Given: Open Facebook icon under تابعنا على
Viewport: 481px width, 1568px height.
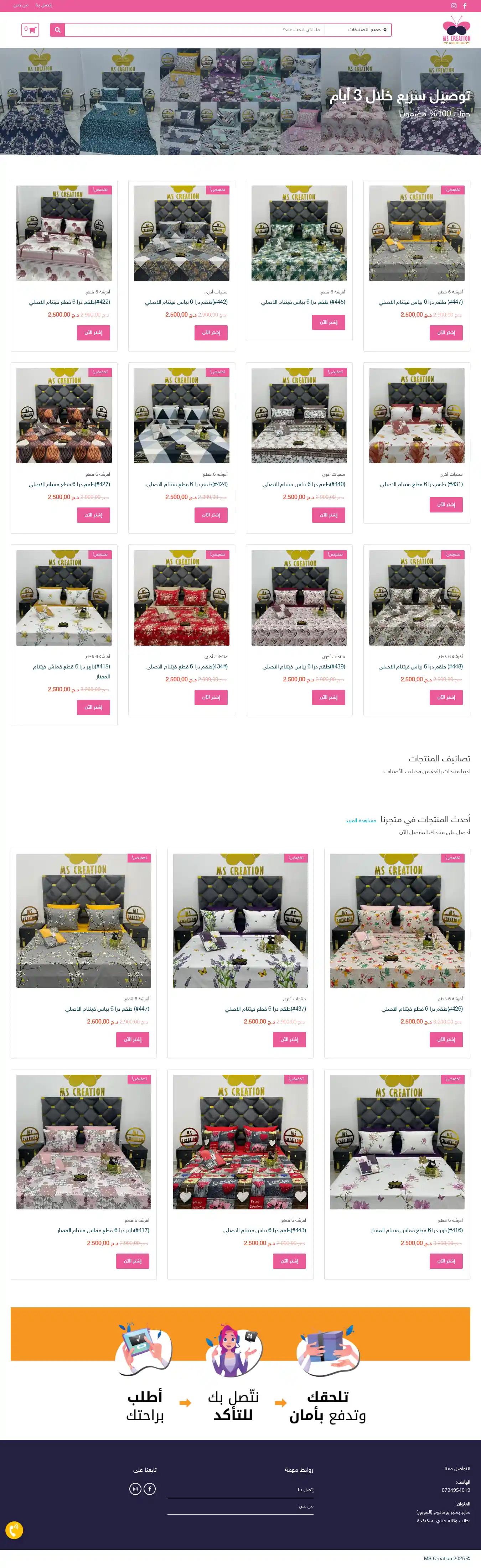Looking at the screenshot, I should 150,1489.
